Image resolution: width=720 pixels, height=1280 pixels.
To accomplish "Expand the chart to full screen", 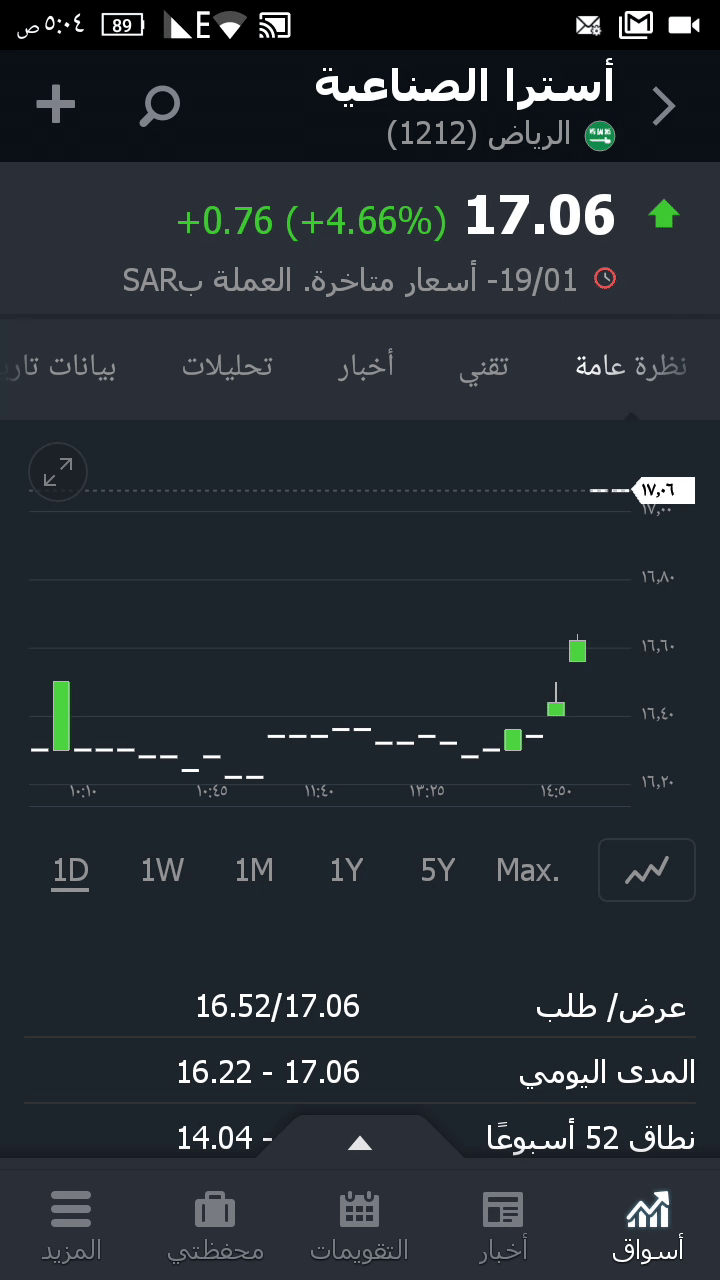I will point(58,472).
